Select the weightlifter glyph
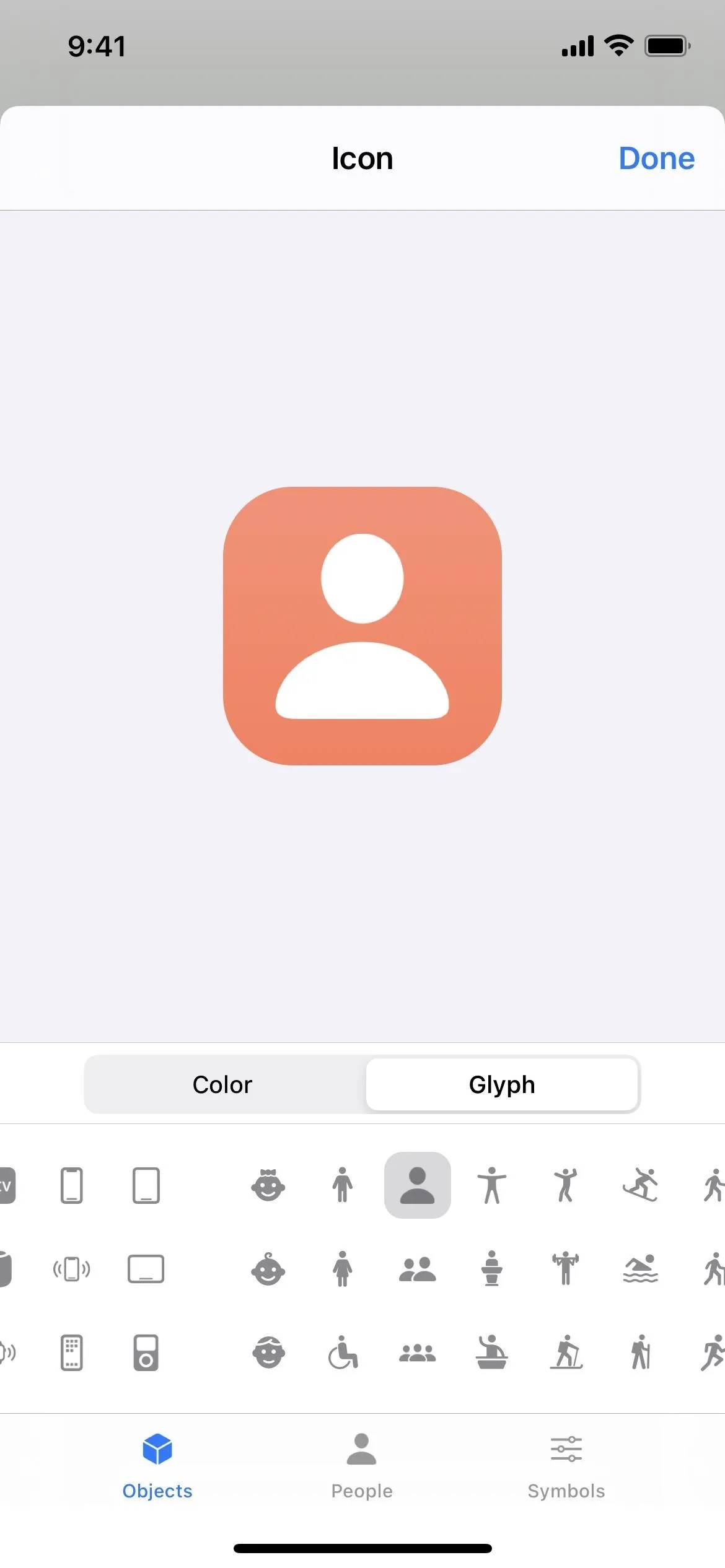 coord(566,1269)
